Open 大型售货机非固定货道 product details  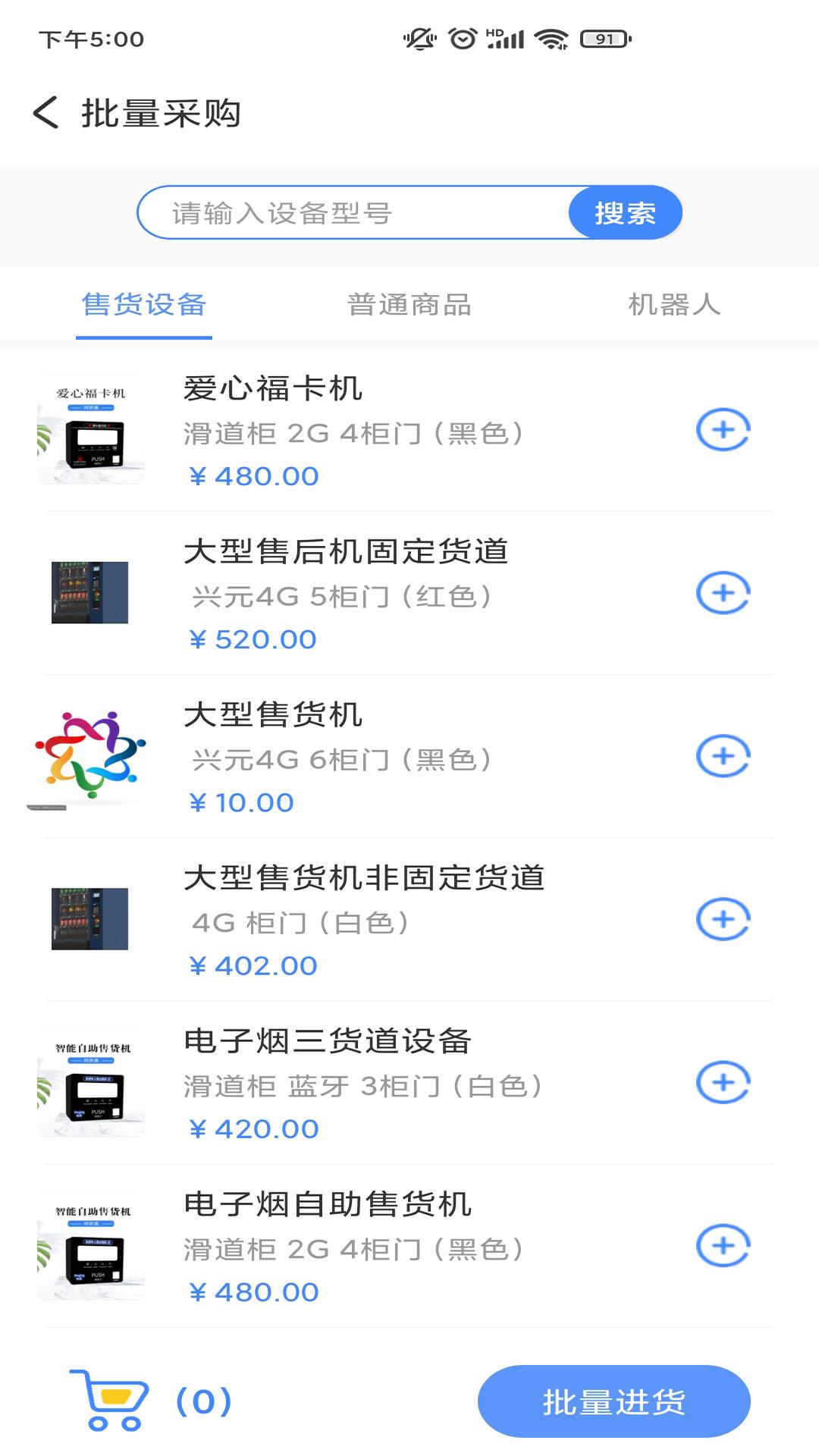pyautogui.click(x=364, y=878)
